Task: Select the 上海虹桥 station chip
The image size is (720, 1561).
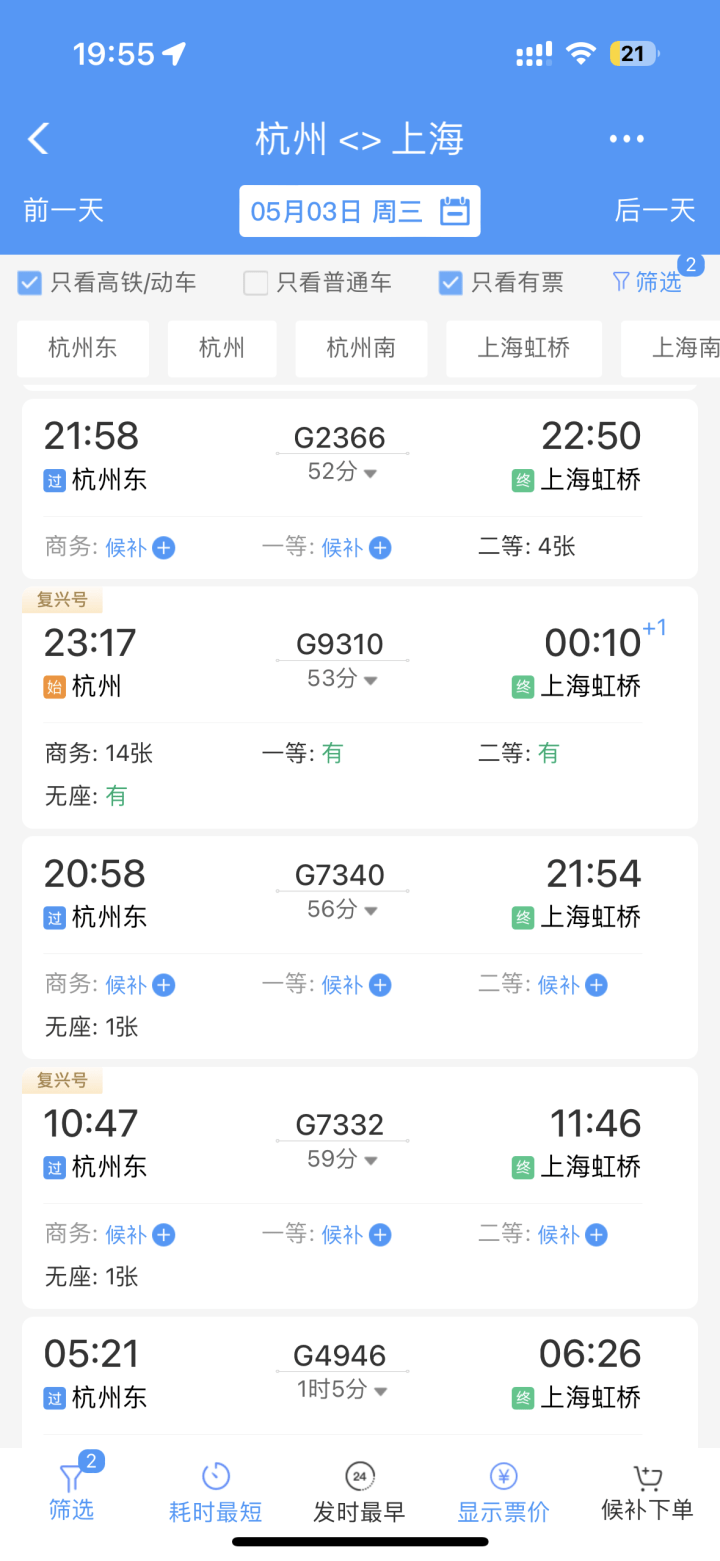Action: (523, 348)
